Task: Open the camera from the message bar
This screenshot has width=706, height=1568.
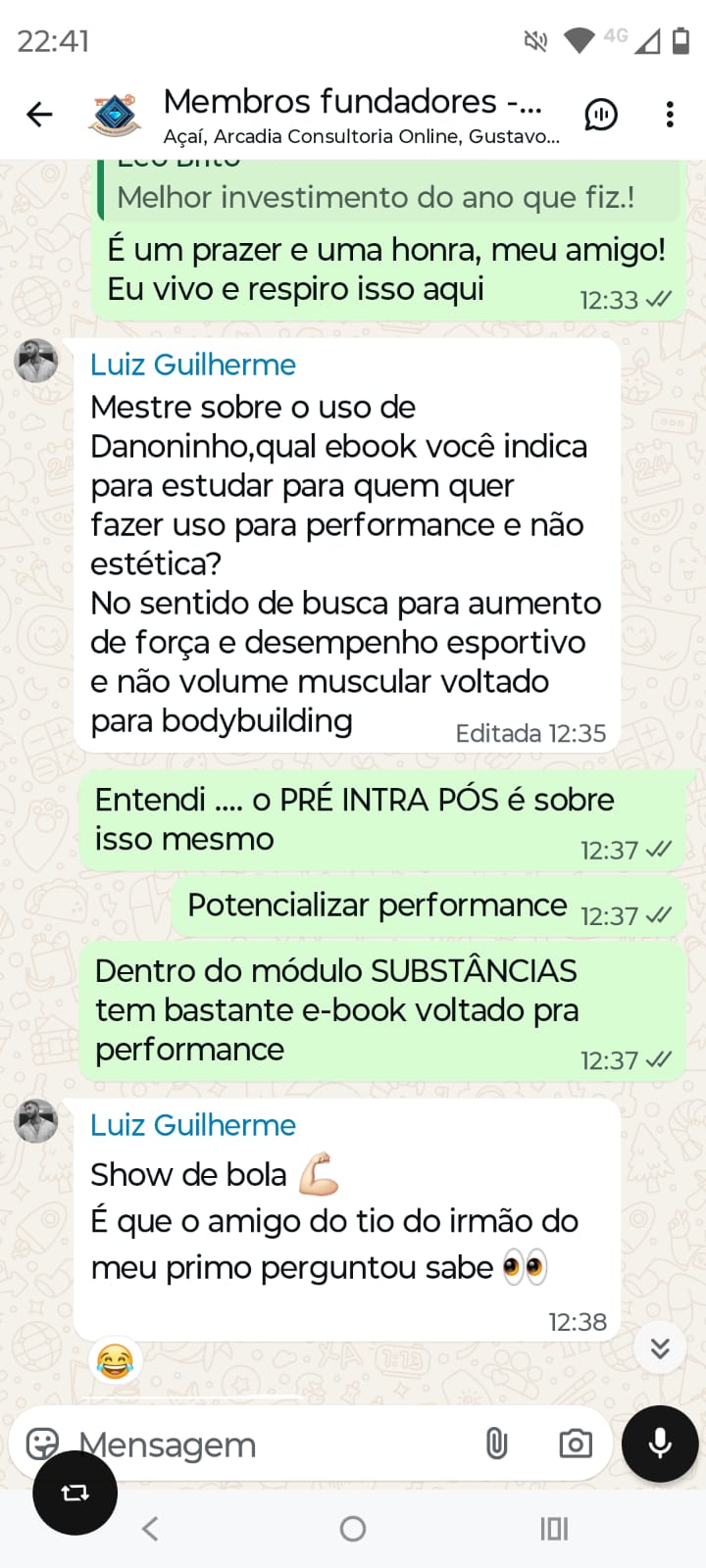Action: point(576,1444)
